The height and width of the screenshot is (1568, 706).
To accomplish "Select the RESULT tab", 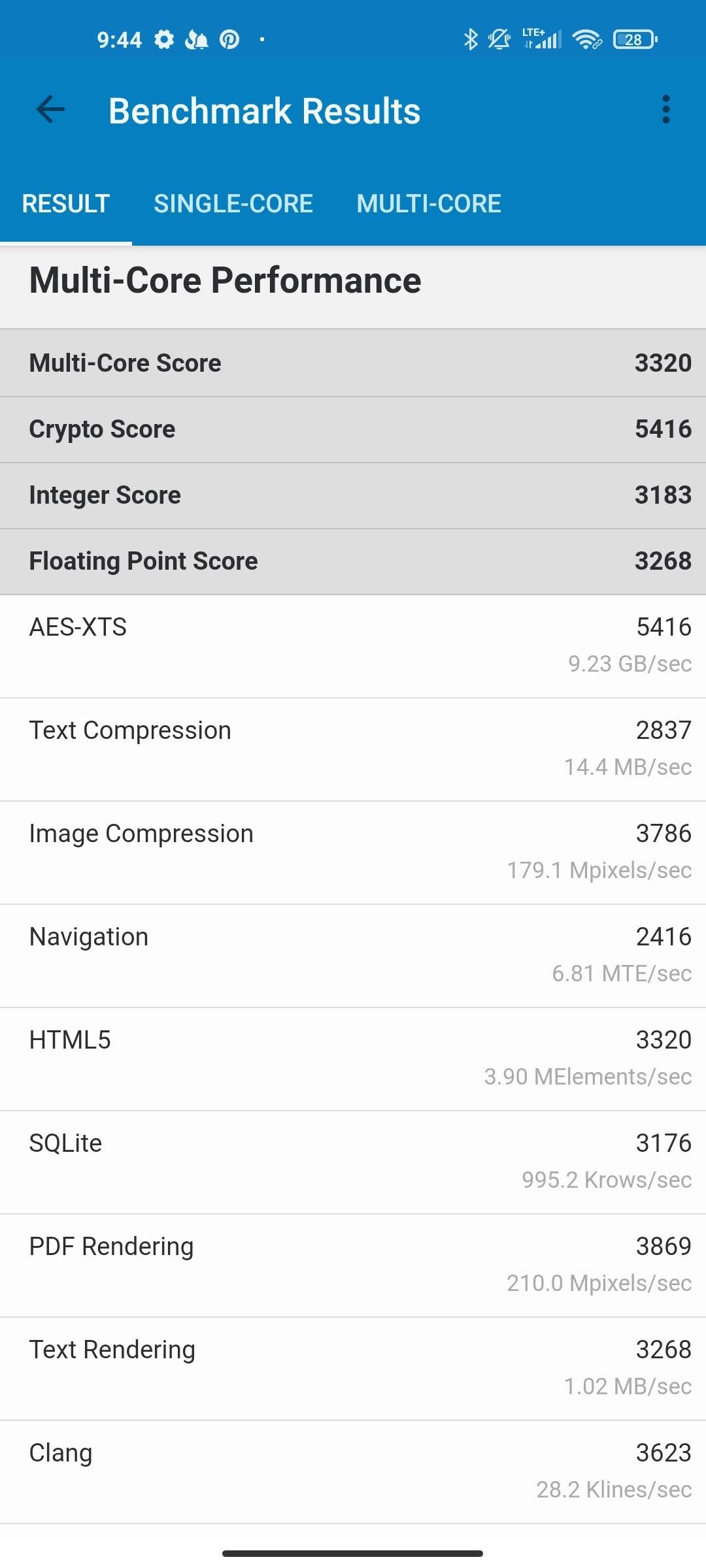I will coord(66,204).
